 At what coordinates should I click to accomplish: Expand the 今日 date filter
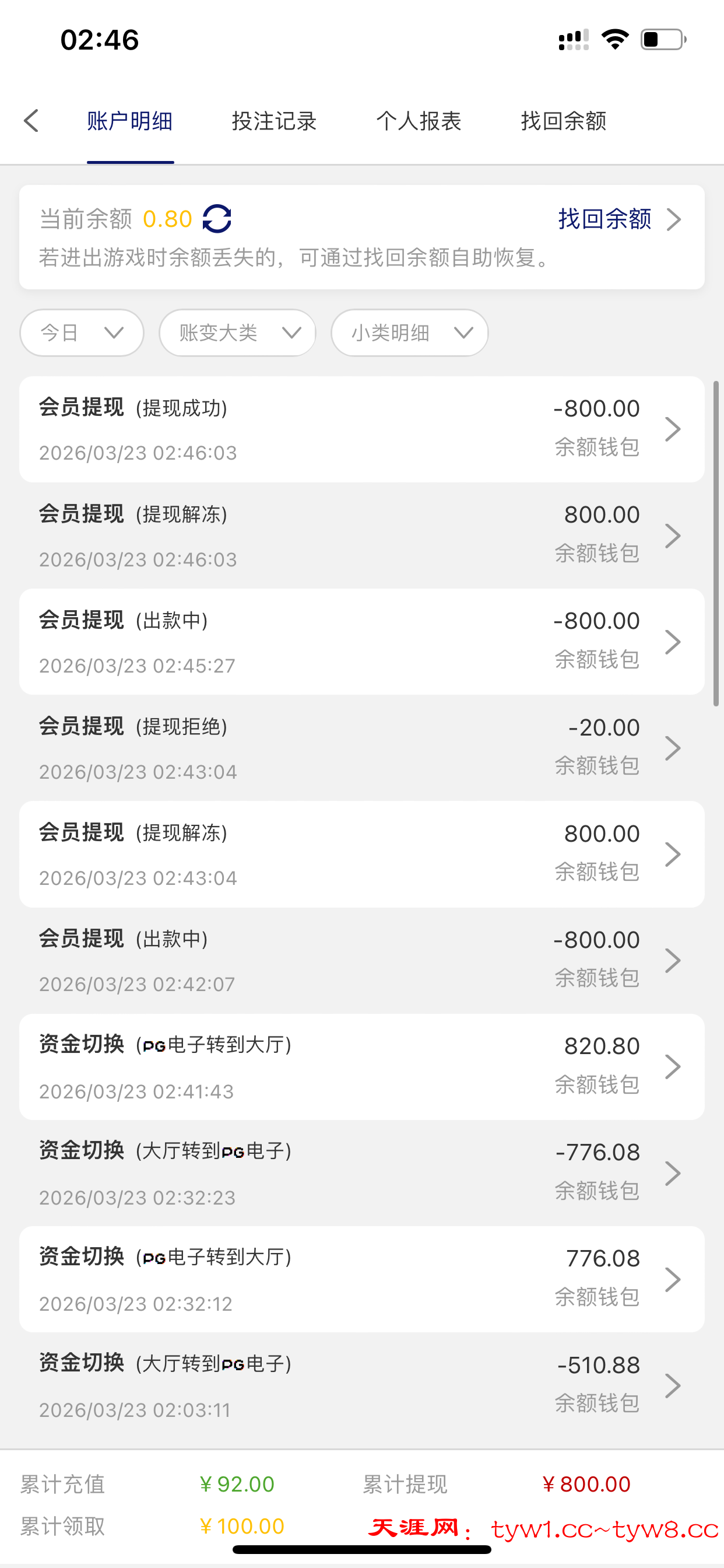coord(82,332)
